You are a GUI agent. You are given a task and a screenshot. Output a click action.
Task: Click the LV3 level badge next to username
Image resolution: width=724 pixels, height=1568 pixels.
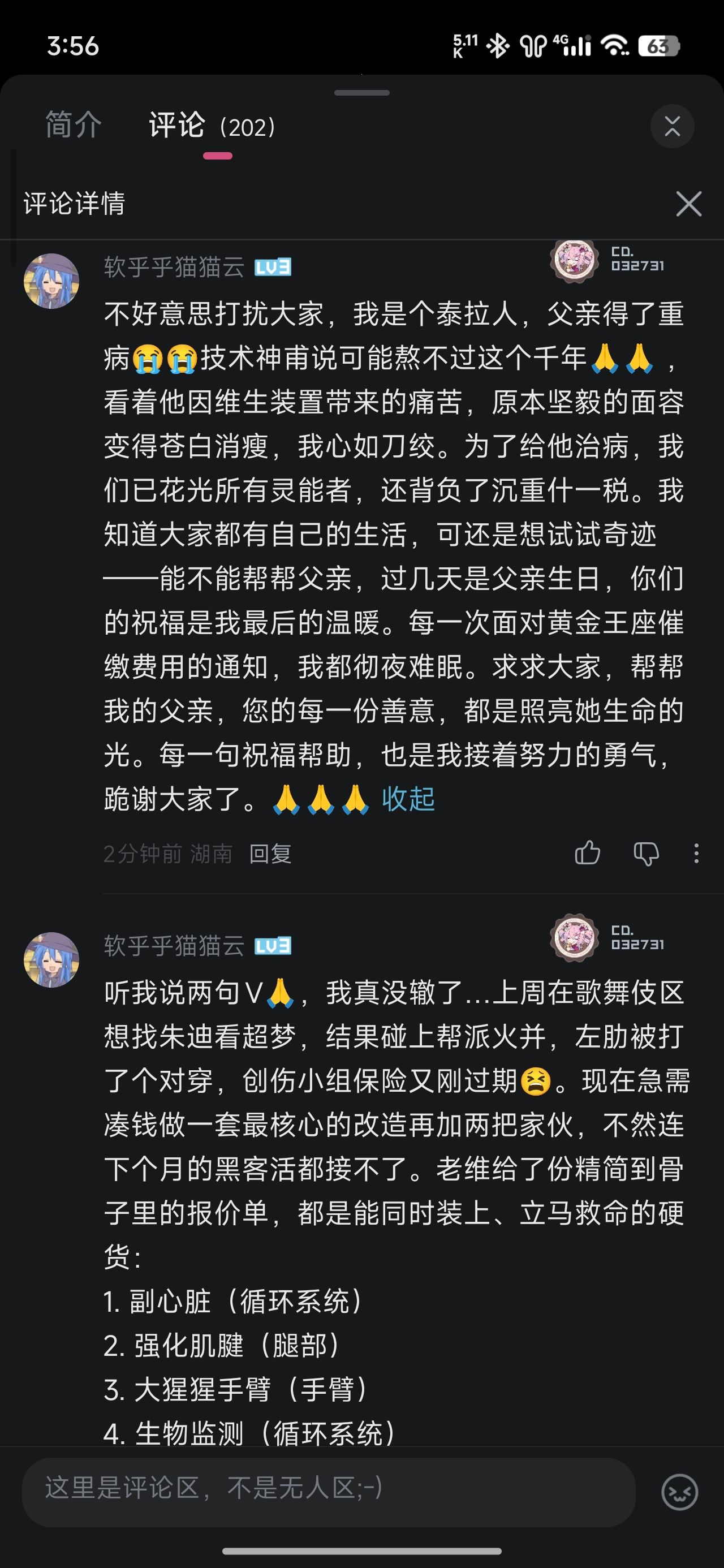click(273, 267)
